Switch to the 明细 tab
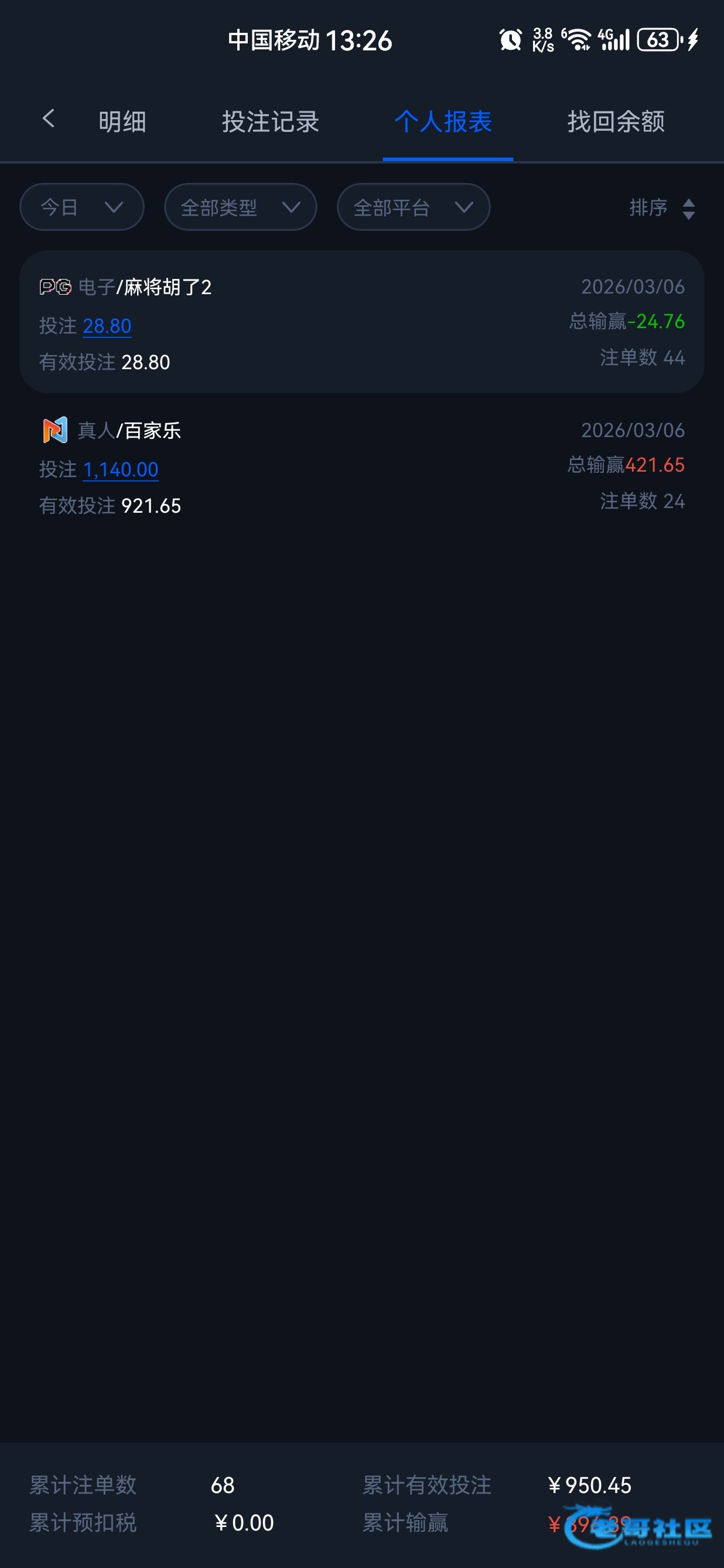 point(122,122)
